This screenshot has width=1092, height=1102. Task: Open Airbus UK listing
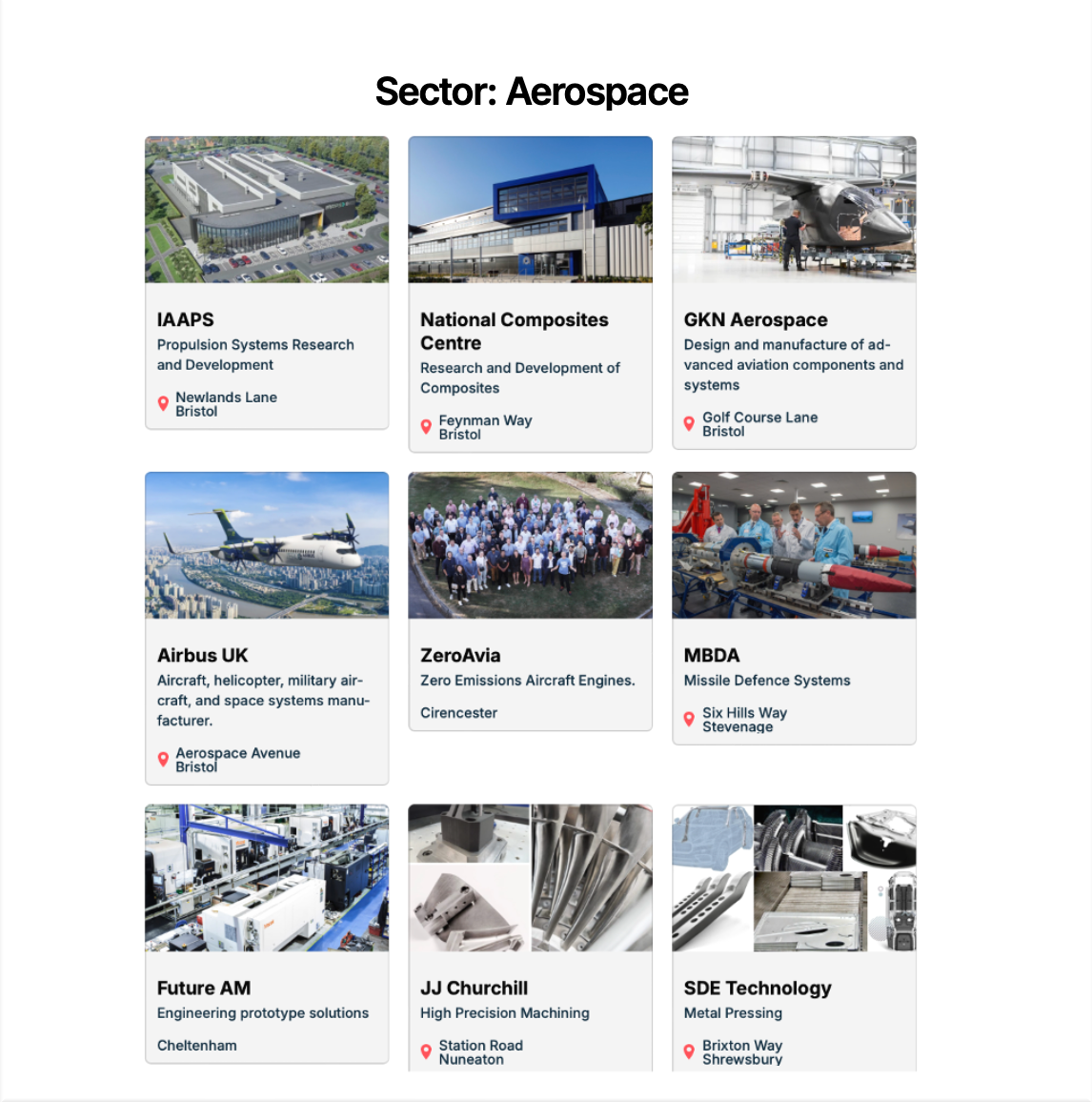pyautogui.click(x=266, y=628)
